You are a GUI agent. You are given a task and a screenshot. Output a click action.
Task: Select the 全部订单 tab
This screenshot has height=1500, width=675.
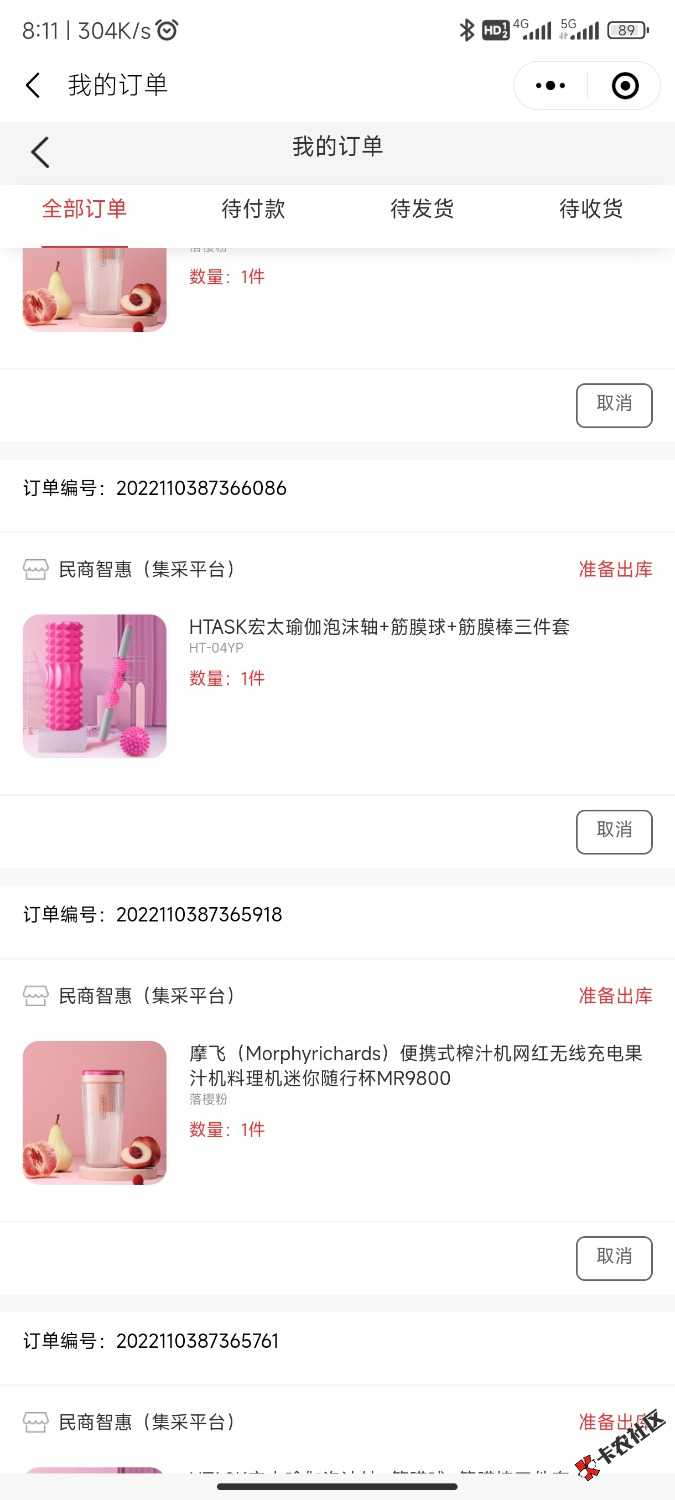(x=84, y=209)
